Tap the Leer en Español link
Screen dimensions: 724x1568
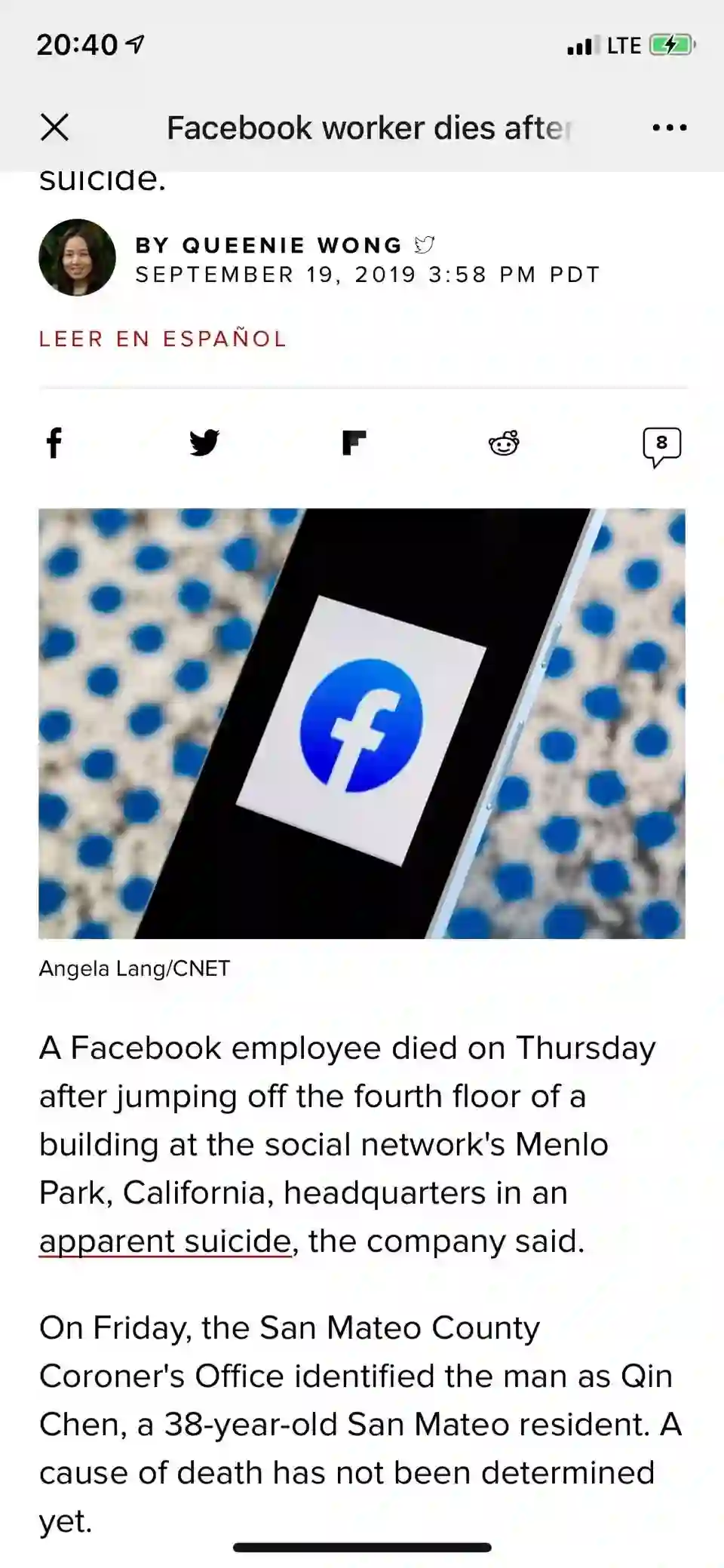(163, 339)
